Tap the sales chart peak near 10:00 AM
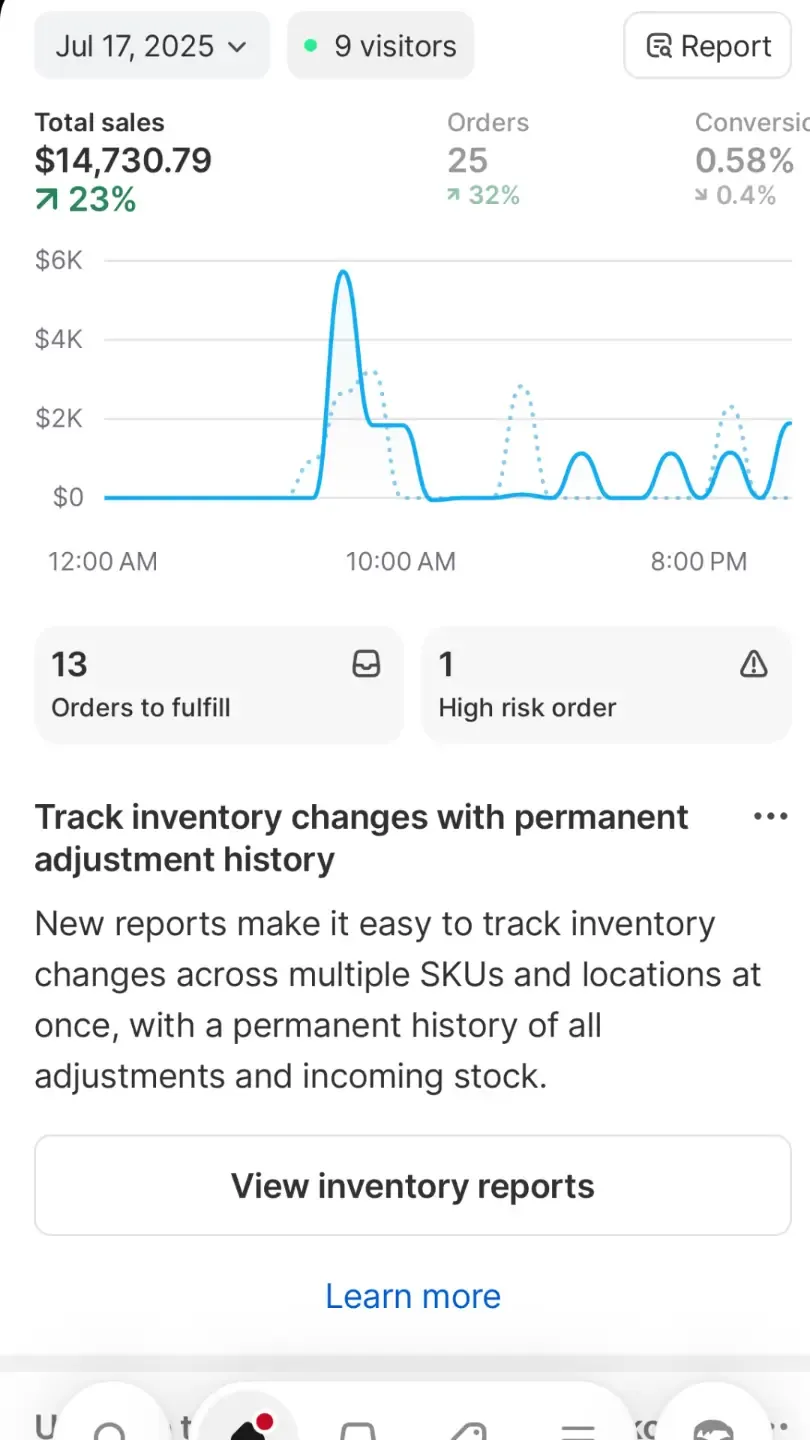This screenshot has height=1440, width=810. tap(344, 280)
